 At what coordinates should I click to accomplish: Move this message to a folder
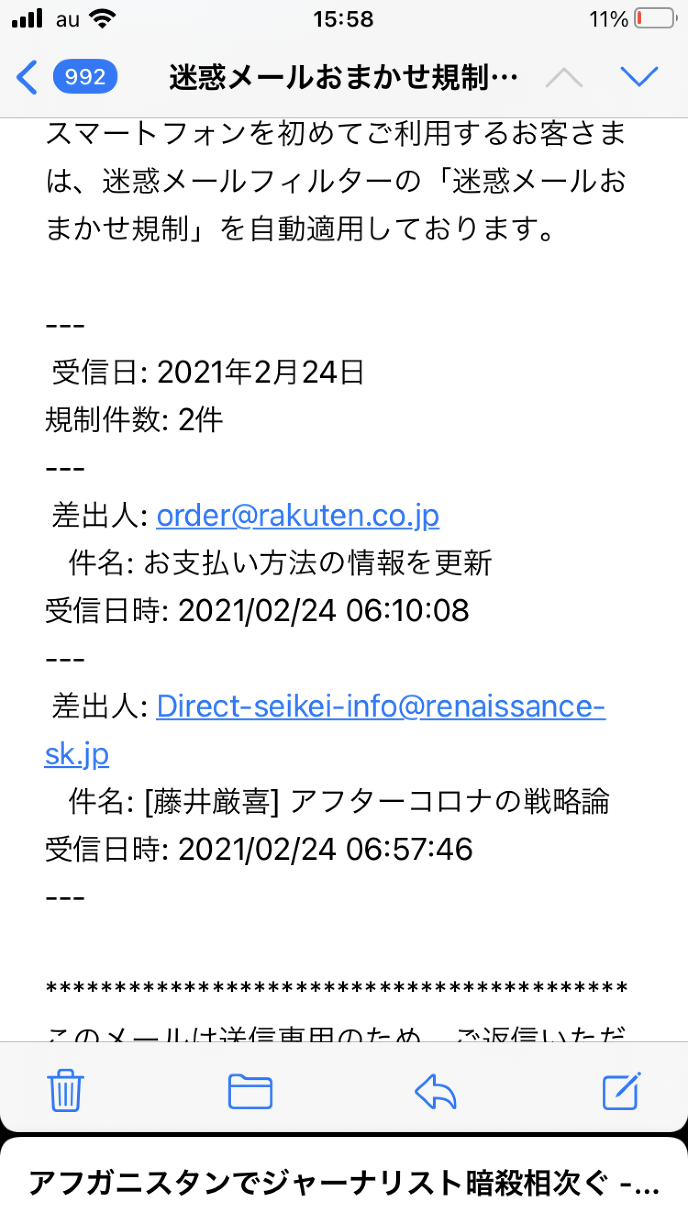coord(250,1091)
